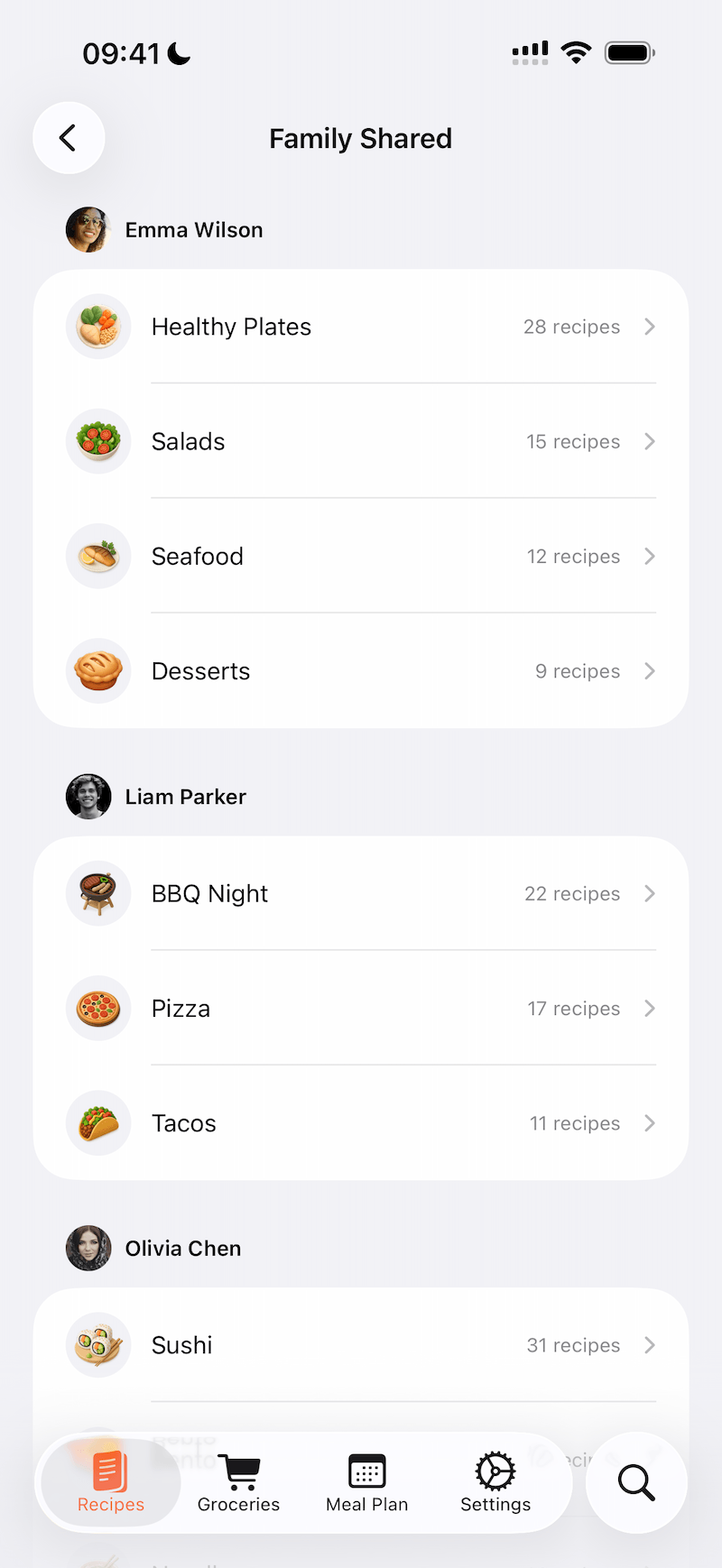Click the Healthy Plates food icon

98,327
